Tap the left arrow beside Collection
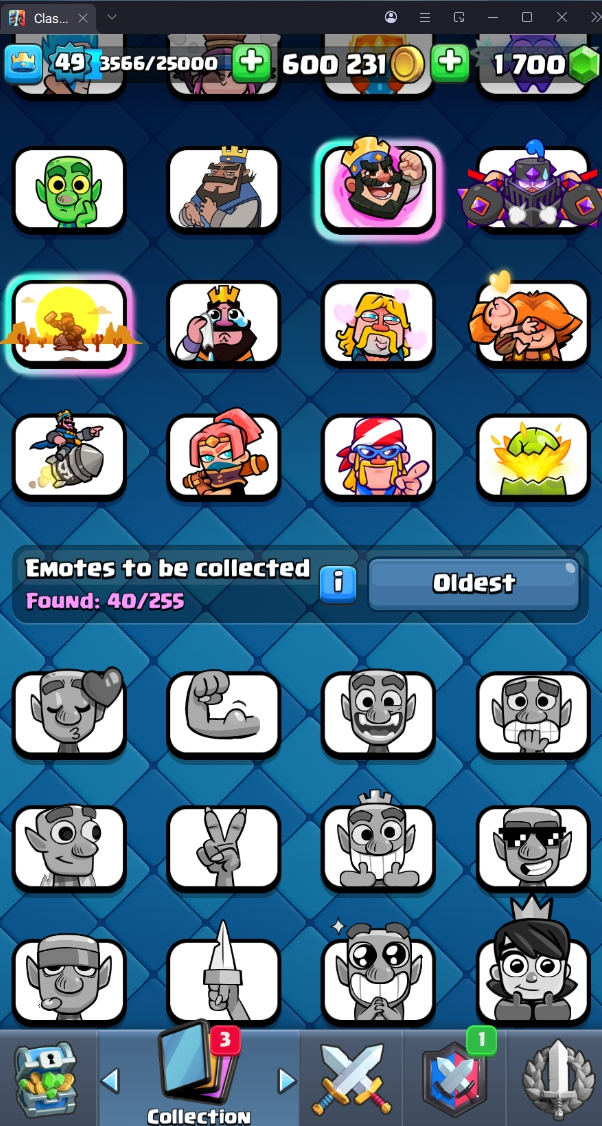 click(x=111, y=1080)
